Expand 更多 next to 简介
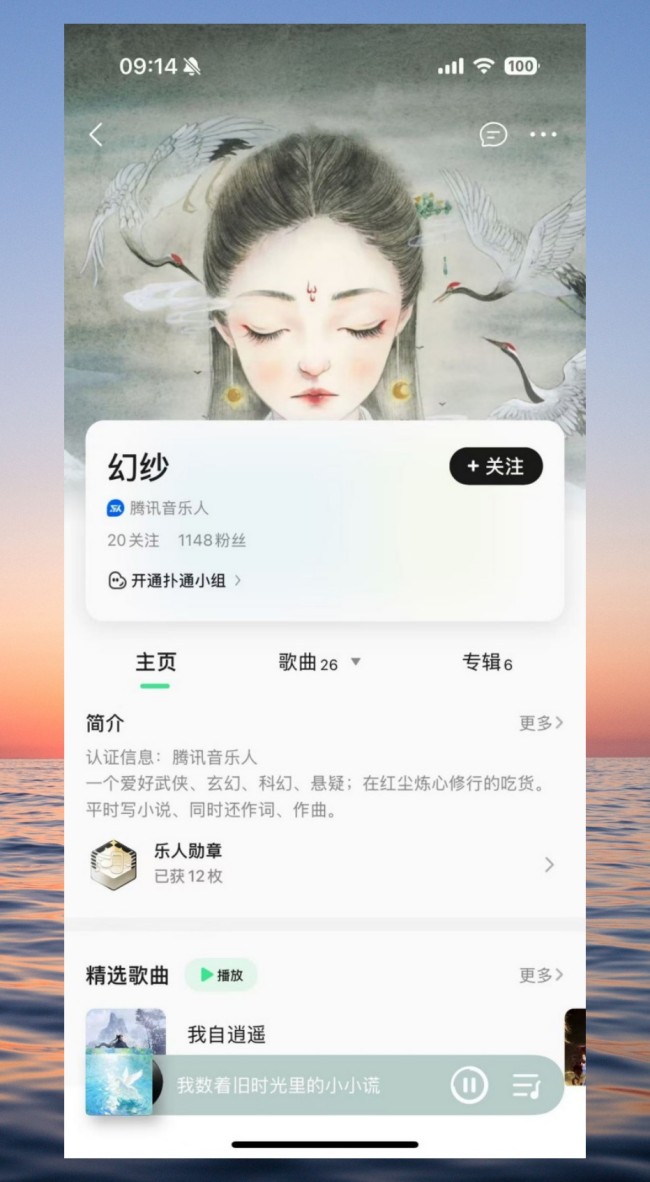Viewport: 650px width, 1182px height. pyautogui.click(x=541, y=723)
